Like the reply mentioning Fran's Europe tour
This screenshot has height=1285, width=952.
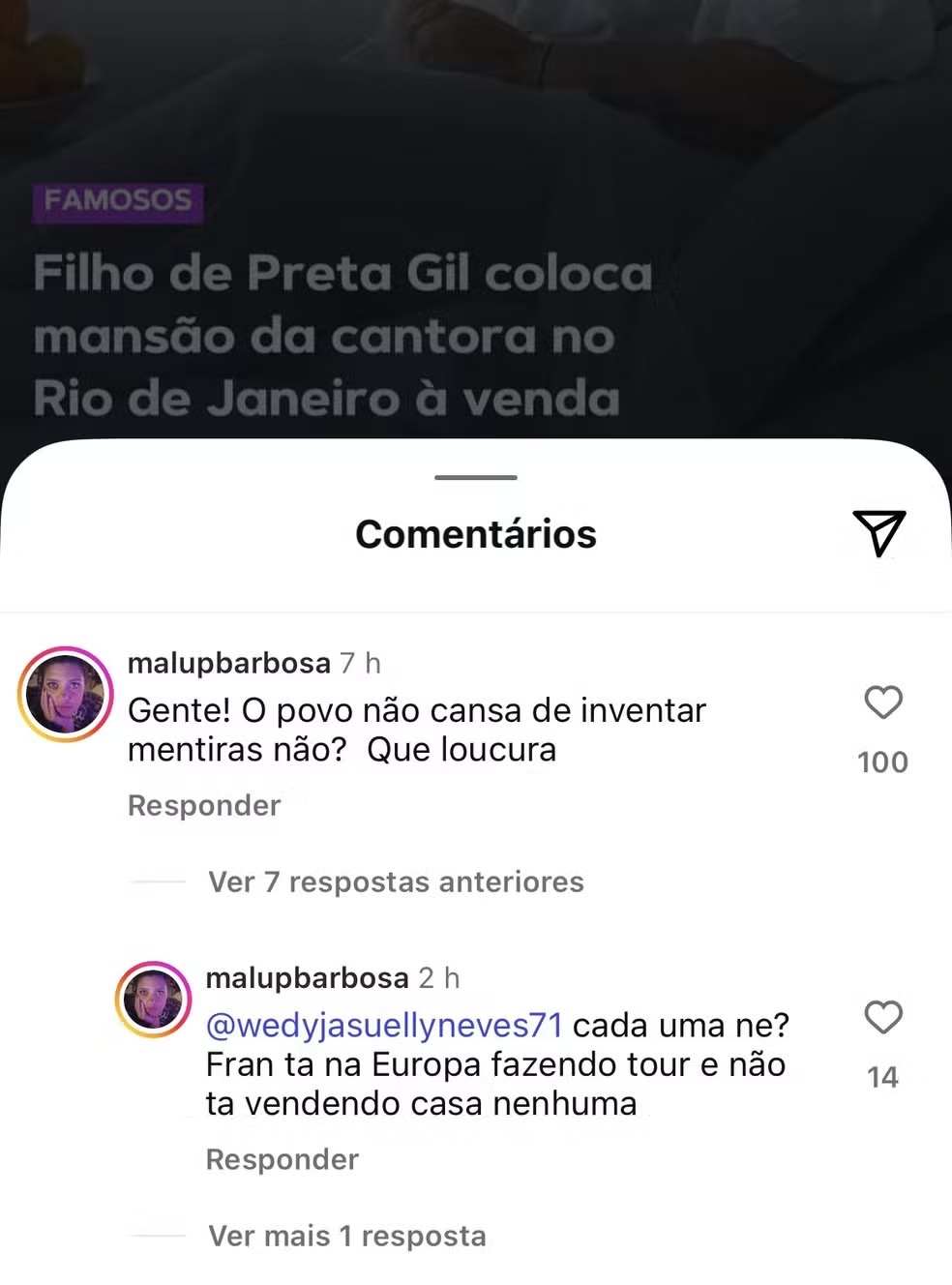881,1017
